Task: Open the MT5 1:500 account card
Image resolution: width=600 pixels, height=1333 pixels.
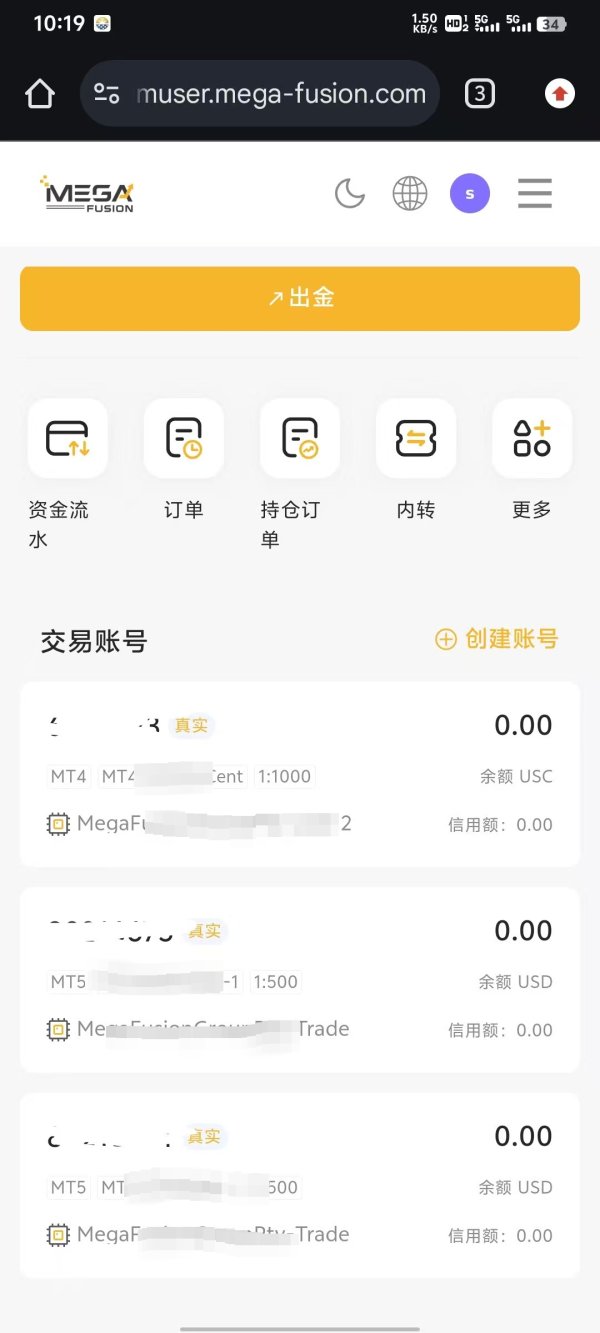Action: [300, 980]
